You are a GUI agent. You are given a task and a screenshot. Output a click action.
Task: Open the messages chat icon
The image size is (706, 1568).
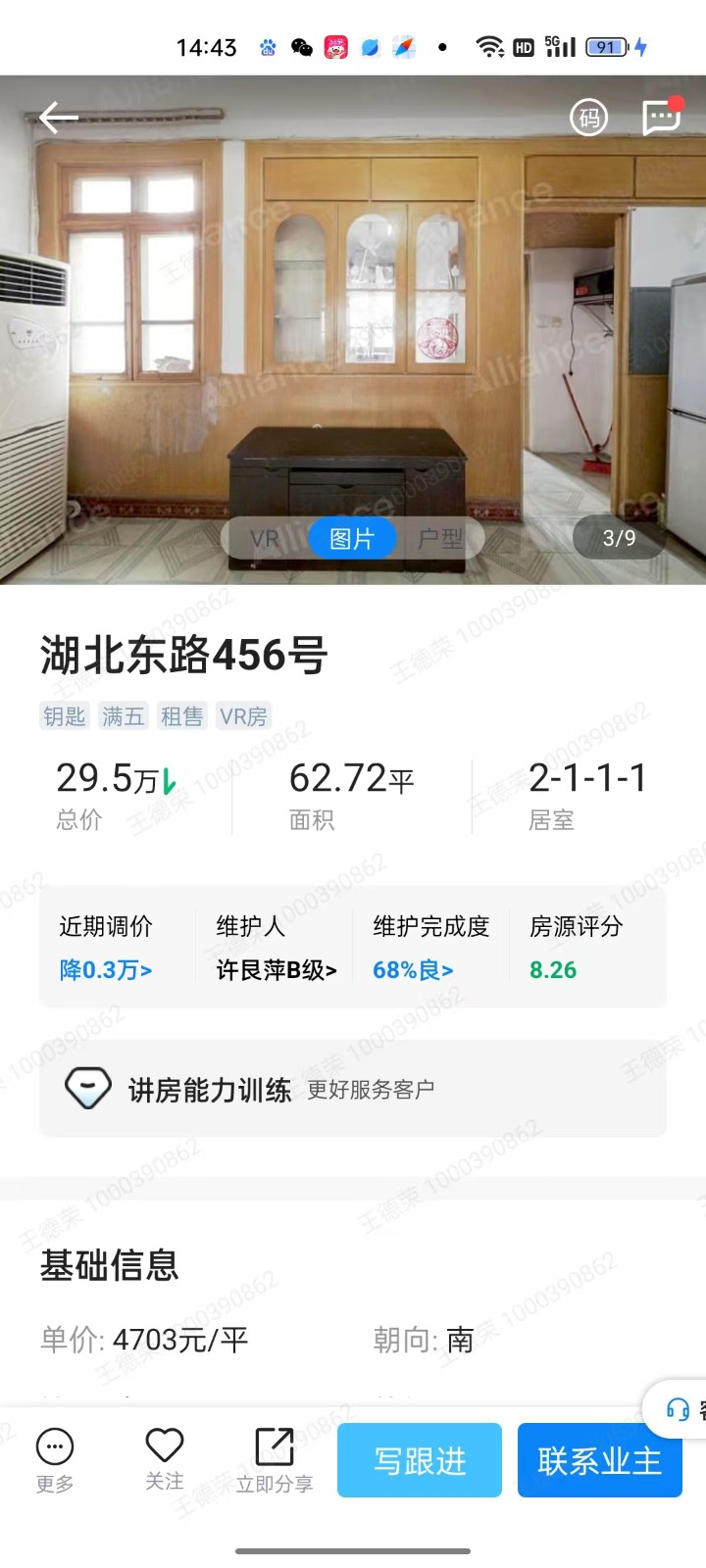[661, 118]
